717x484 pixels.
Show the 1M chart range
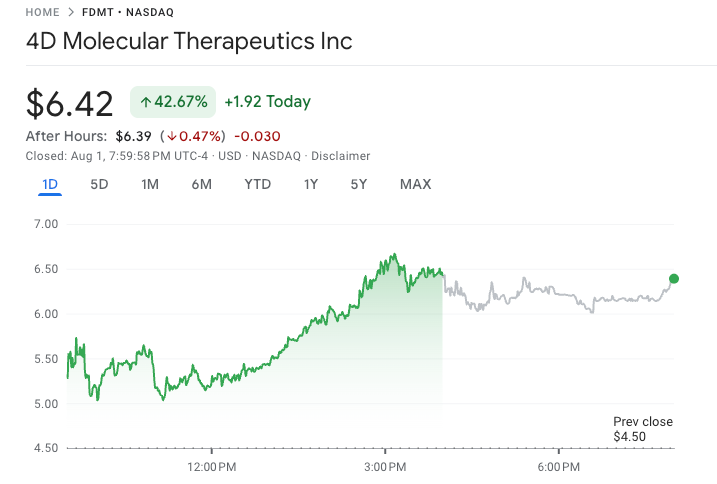coord(150,184)
